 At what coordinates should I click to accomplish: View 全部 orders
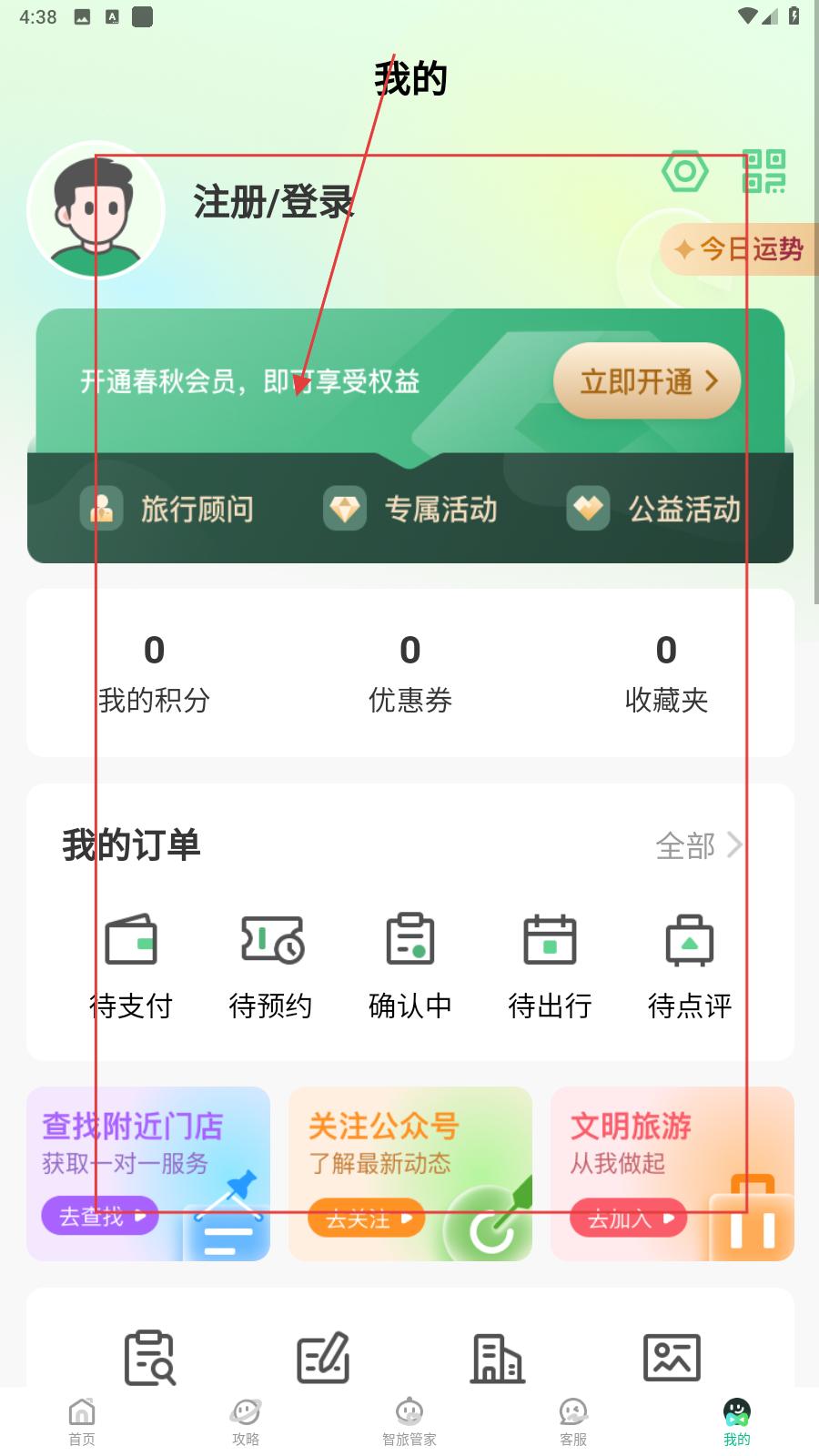(x=697, y=846)
